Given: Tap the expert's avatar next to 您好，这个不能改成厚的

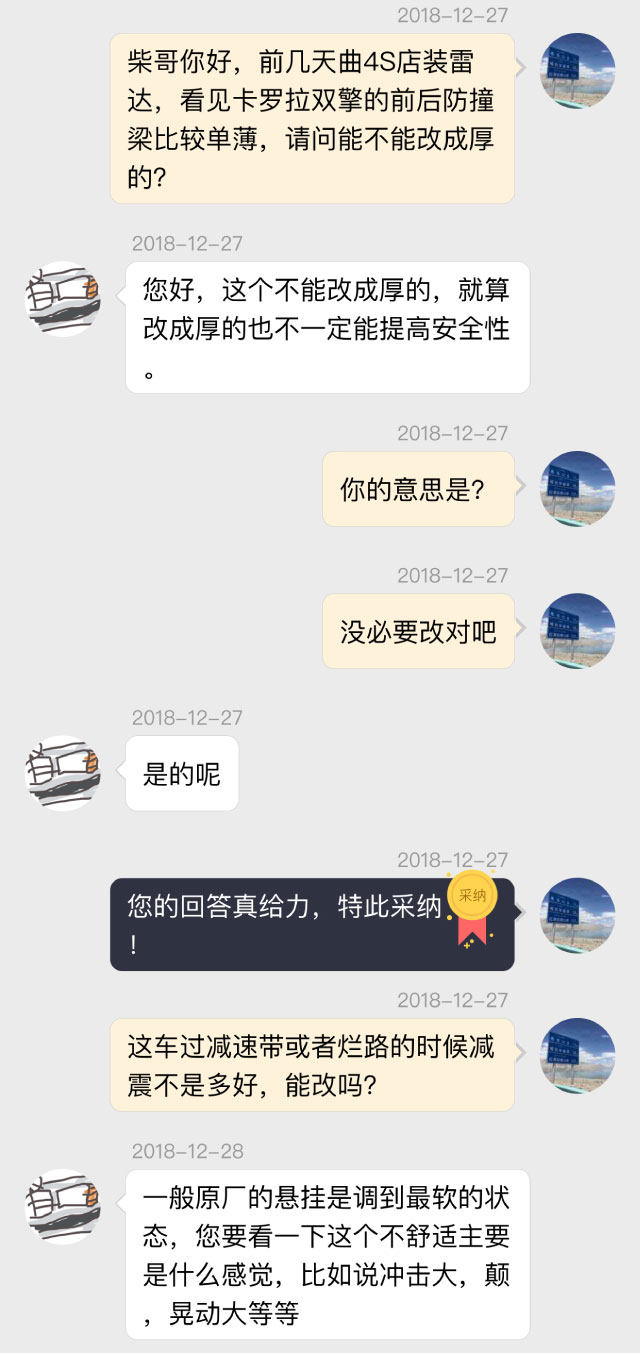Looking at the screenshot, I should pos(62,299).
